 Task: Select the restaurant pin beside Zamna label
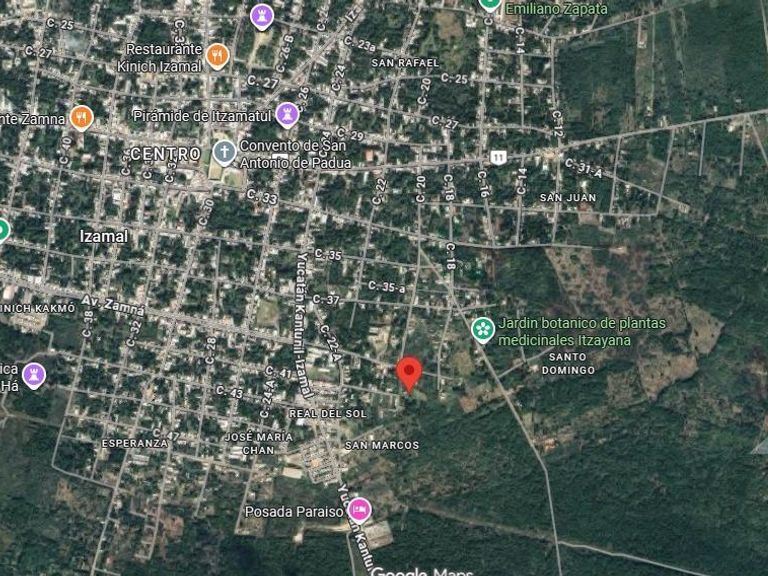point(82,118)
